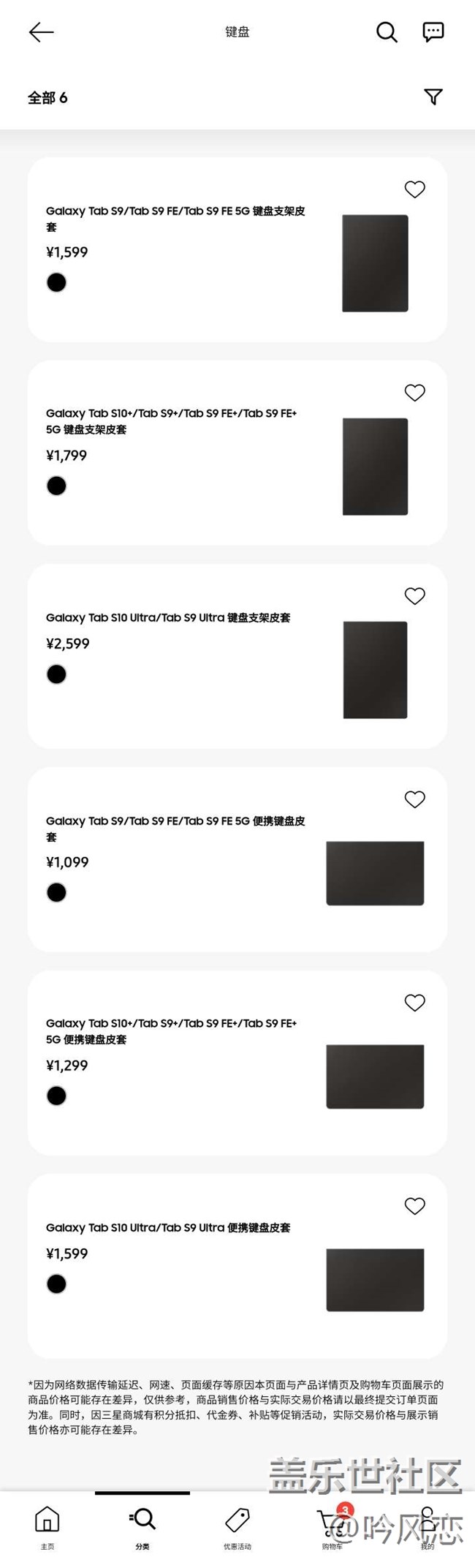The width and height of the screenshot is (475, 1568).
Task: Open the chat message icon
Action: [433, 31]
